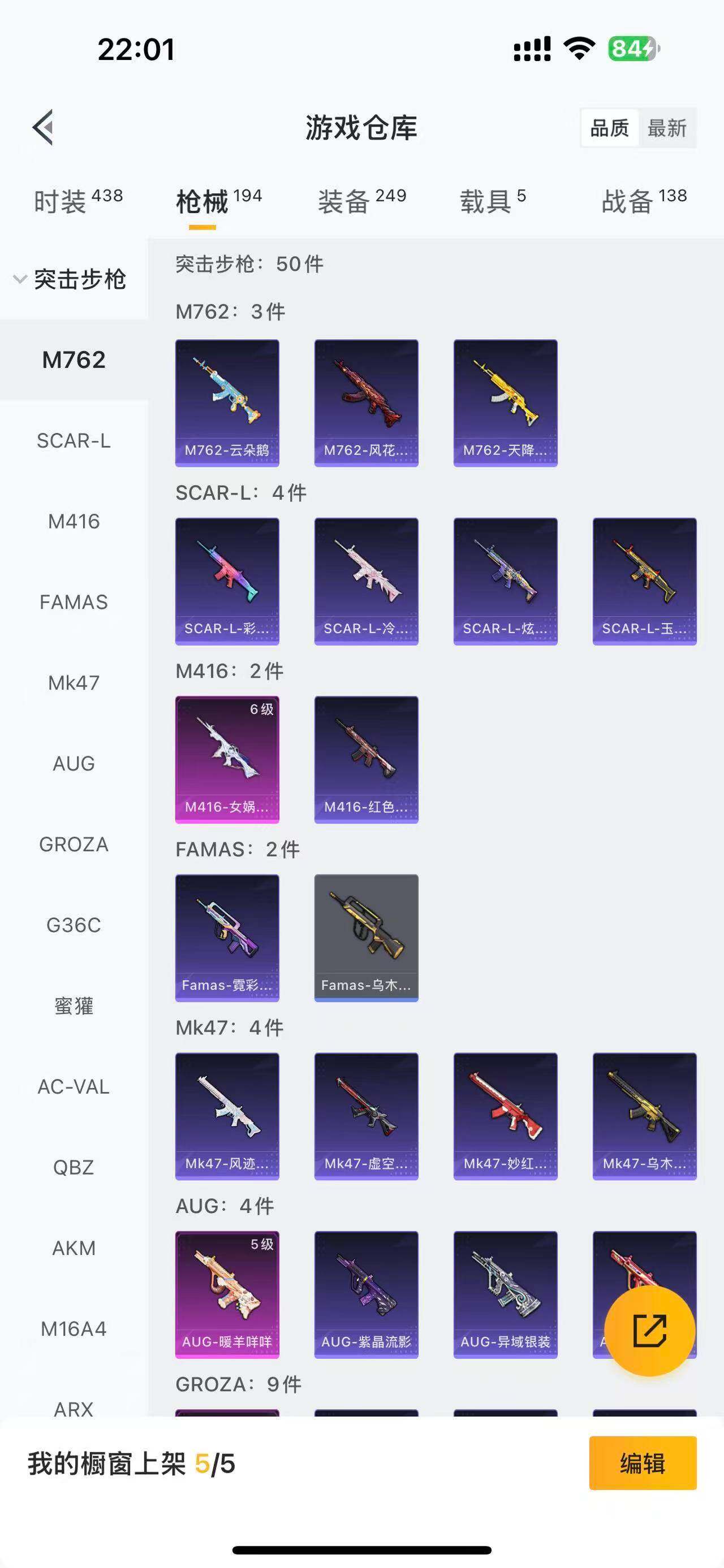Open the 载具 tab

click(493, 201)
